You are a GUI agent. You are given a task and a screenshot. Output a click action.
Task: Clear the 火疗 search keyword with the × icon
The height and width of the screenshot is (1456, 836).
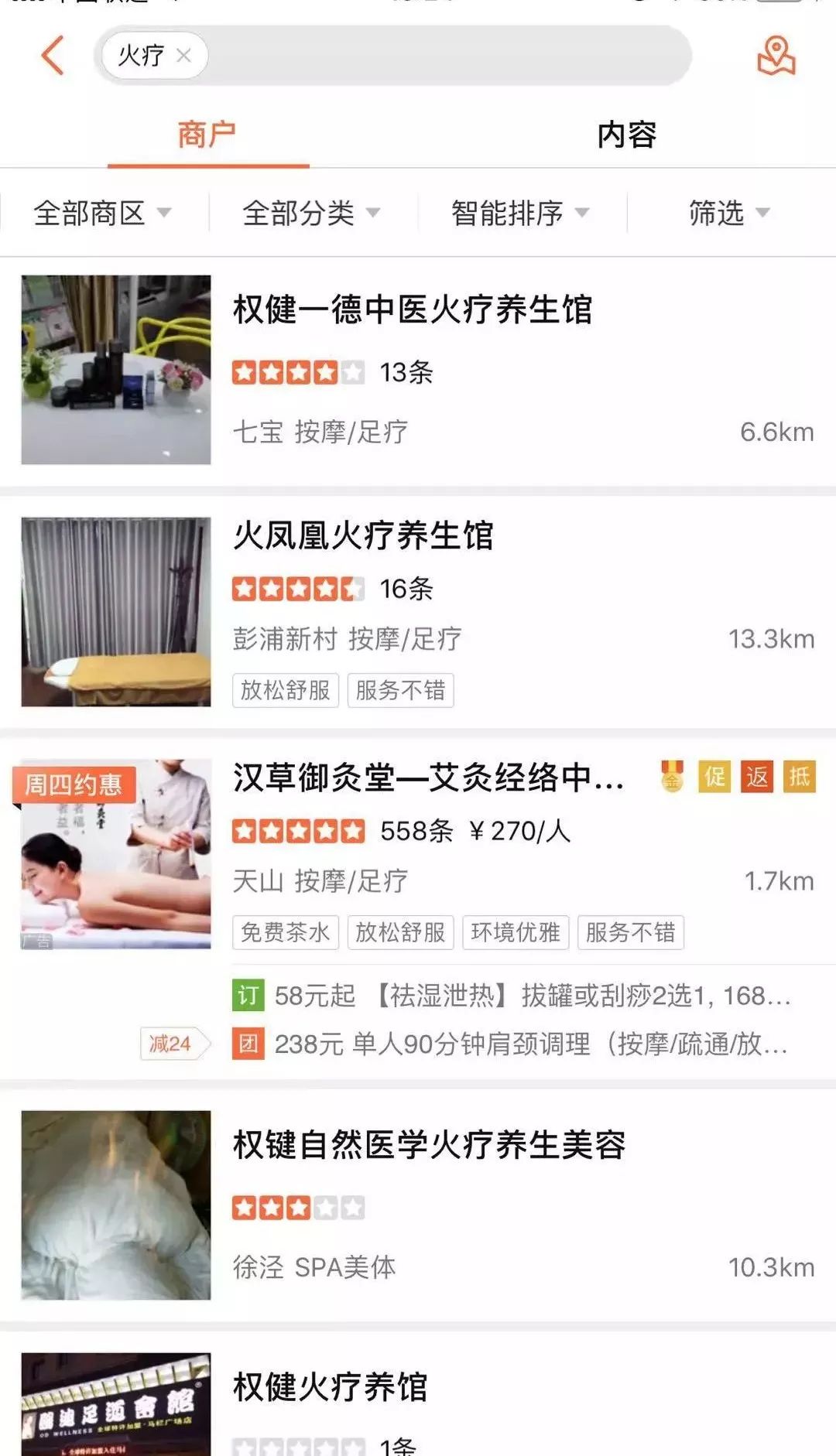[183, 56]
